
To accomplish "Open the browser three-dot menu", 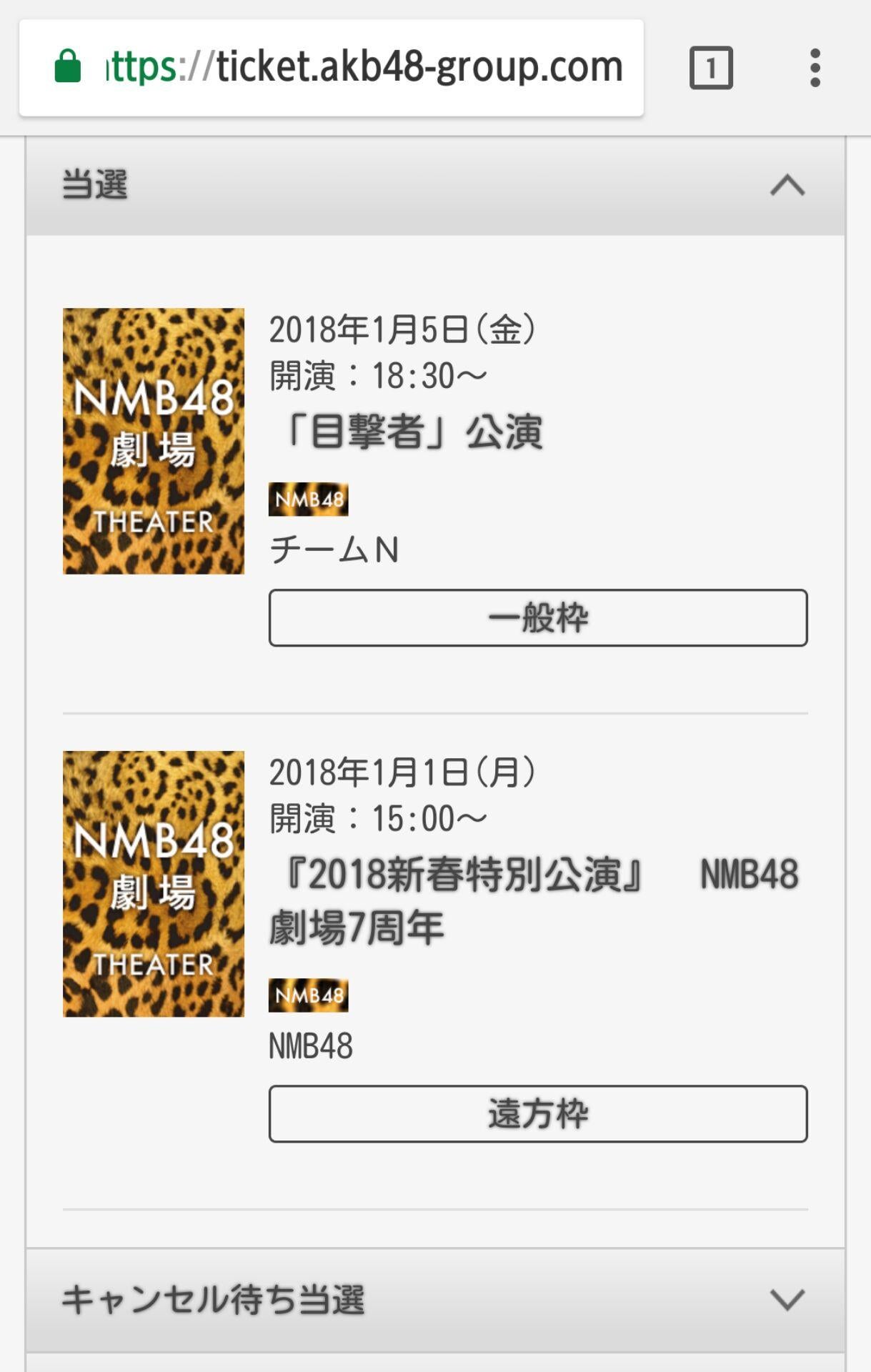I will tap(814, 66).
